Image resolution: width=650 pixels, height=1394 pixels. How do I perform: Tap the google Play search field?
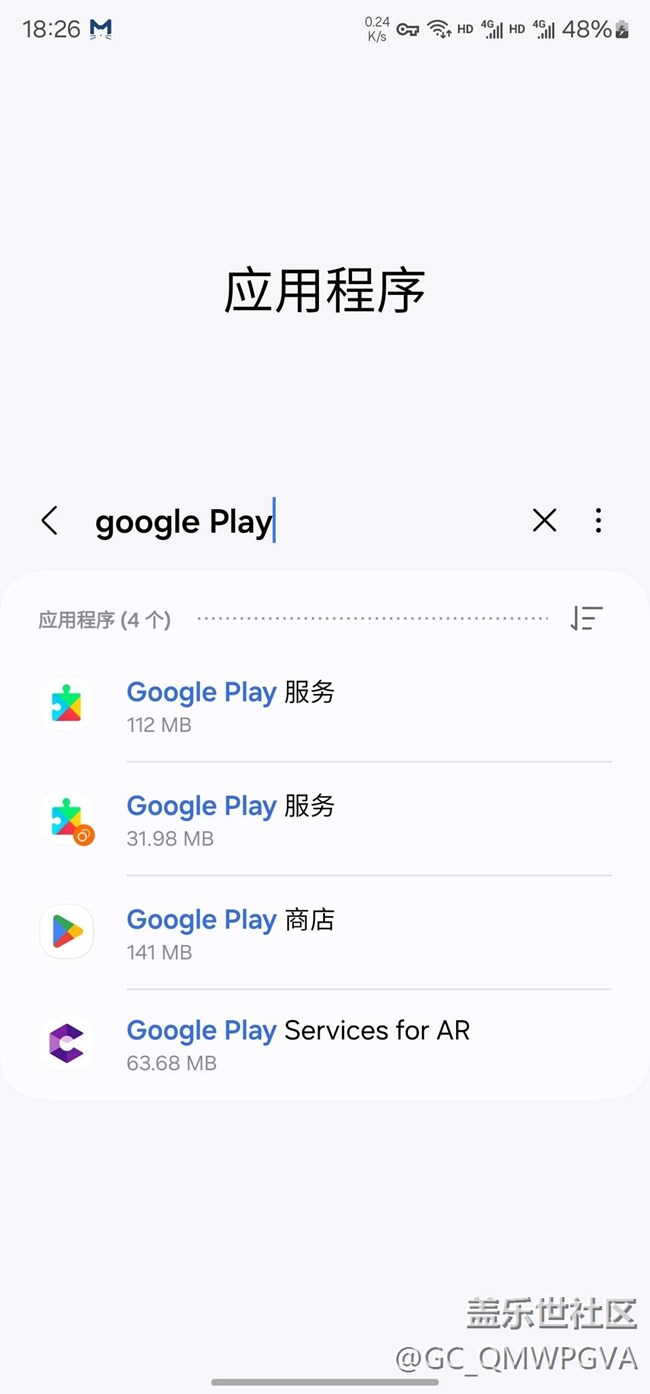point(300,521)
